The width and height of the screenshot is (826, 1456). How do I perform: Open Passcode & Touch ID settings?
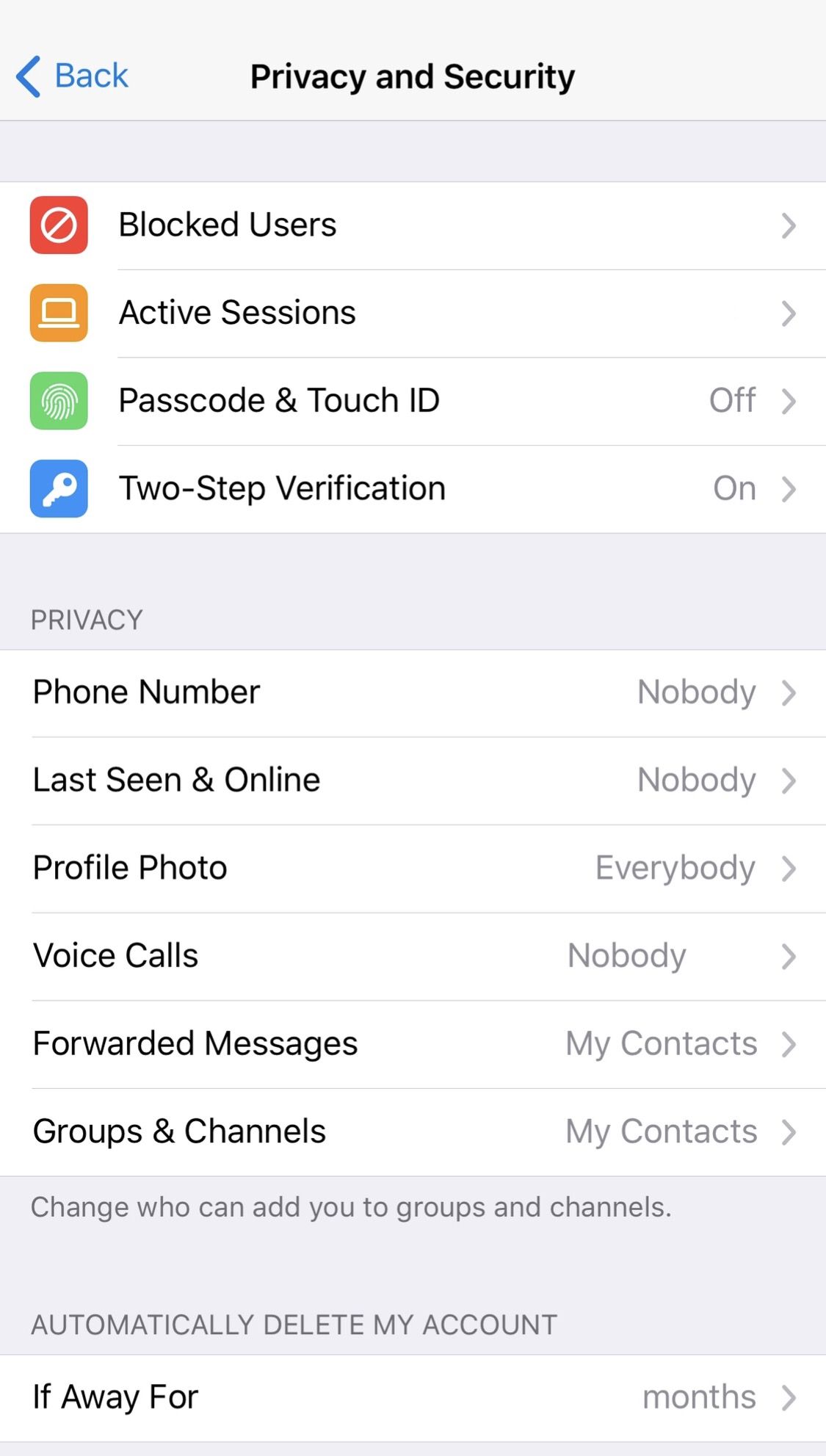[x=413, y=401]
